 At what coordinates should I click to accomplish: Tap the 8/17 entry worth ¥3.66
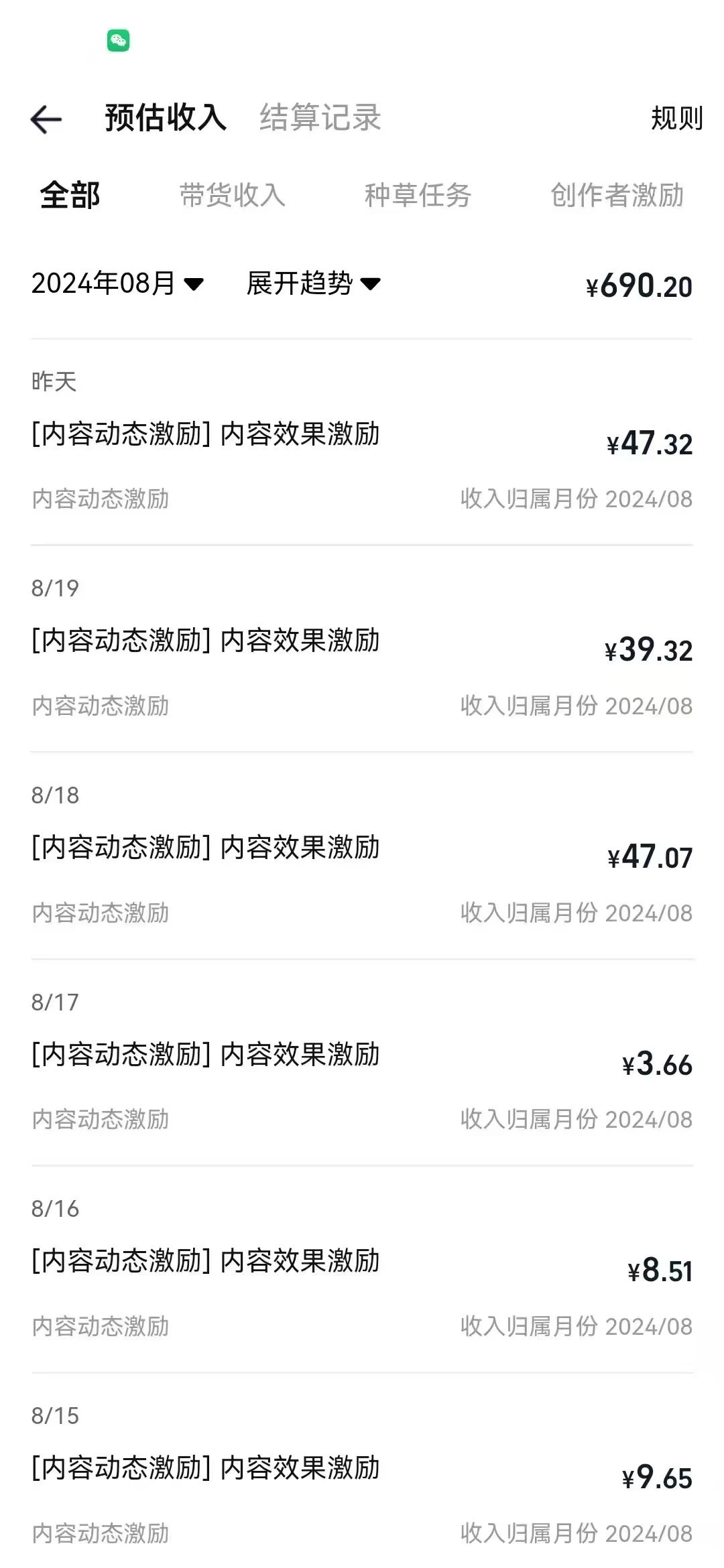[x=362, y=1055]
